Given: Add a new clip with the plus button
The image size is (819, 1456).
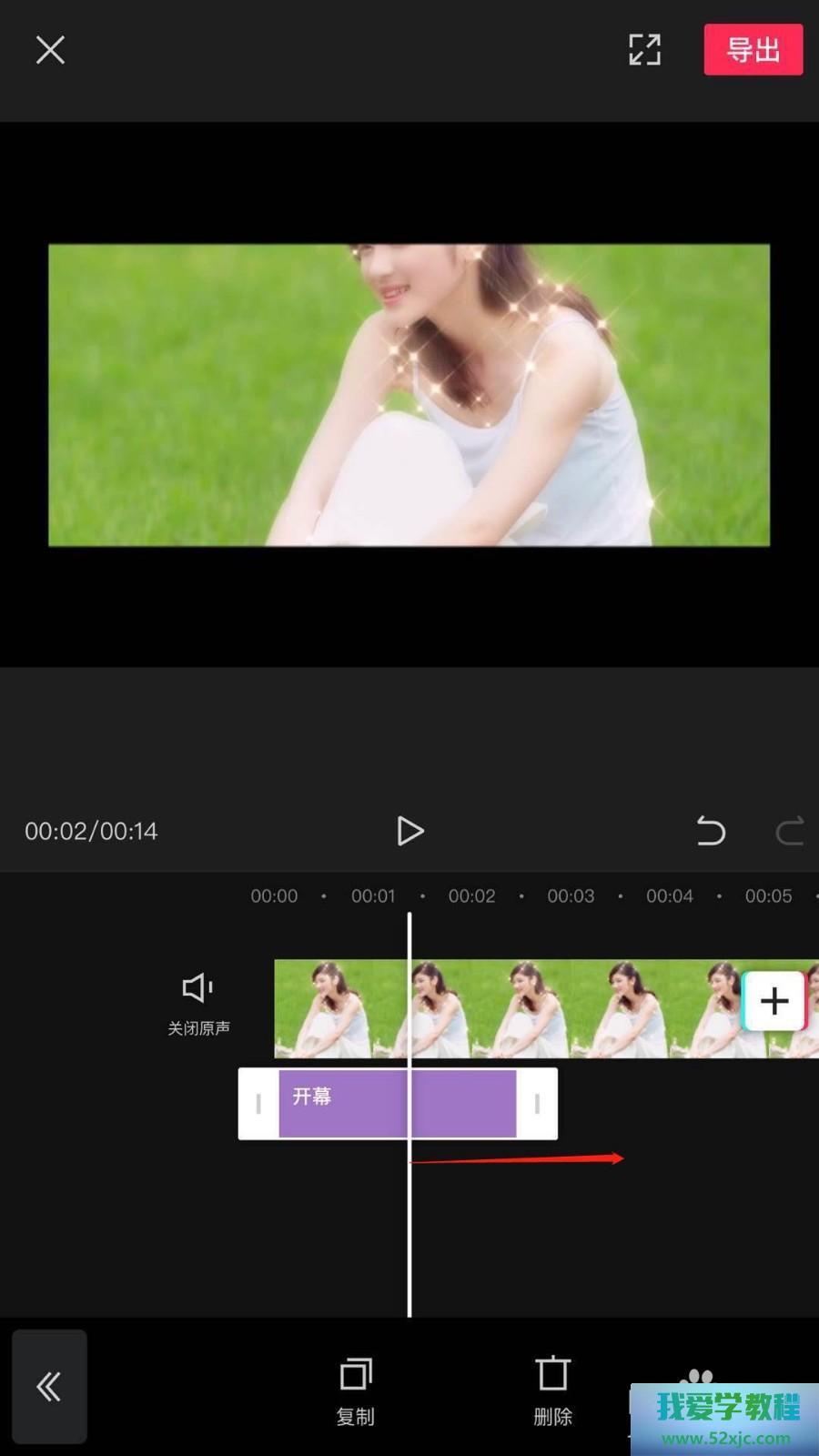Looking at the screenshot, I should tap(773, 1001).
